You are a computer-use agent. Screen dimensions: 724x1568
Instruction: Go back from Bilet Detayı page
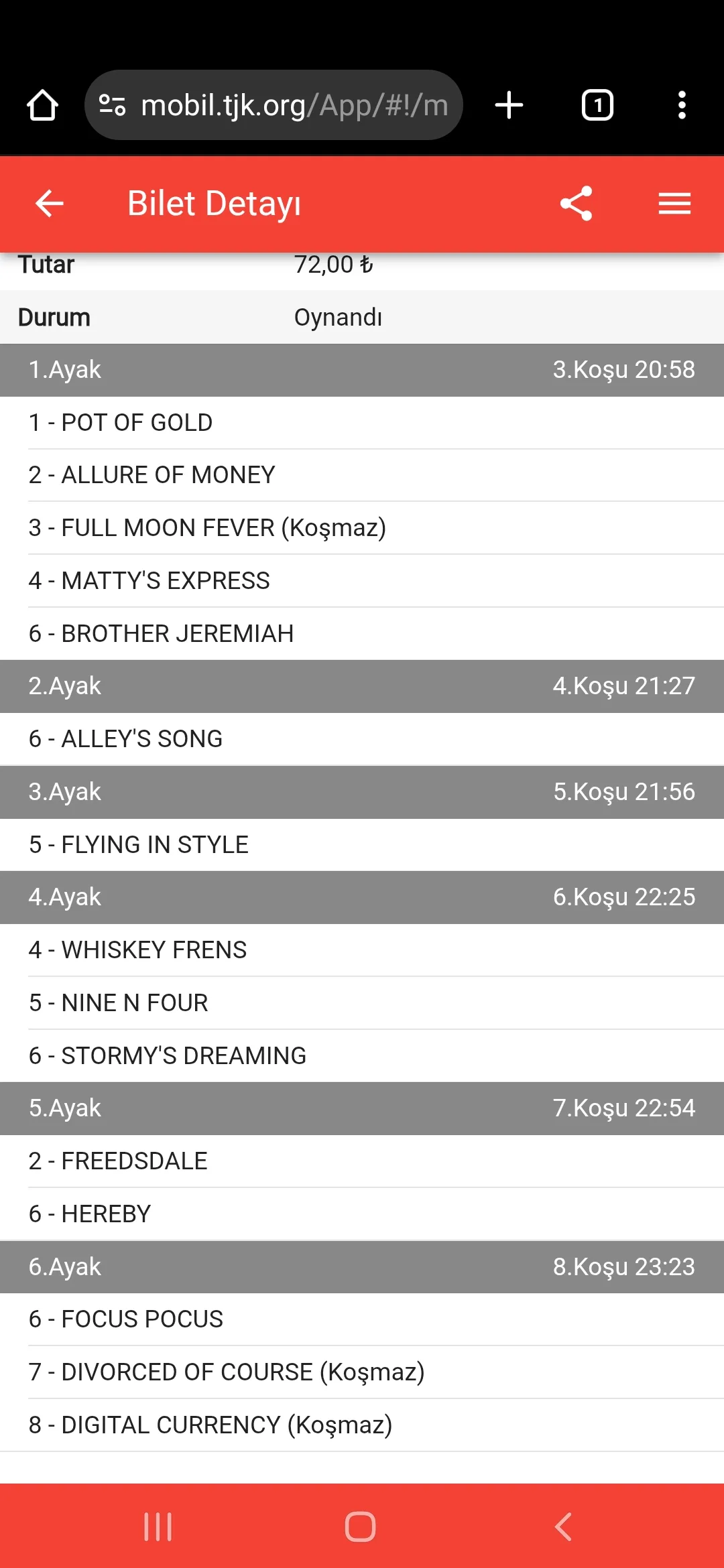(x=50, y=204)
